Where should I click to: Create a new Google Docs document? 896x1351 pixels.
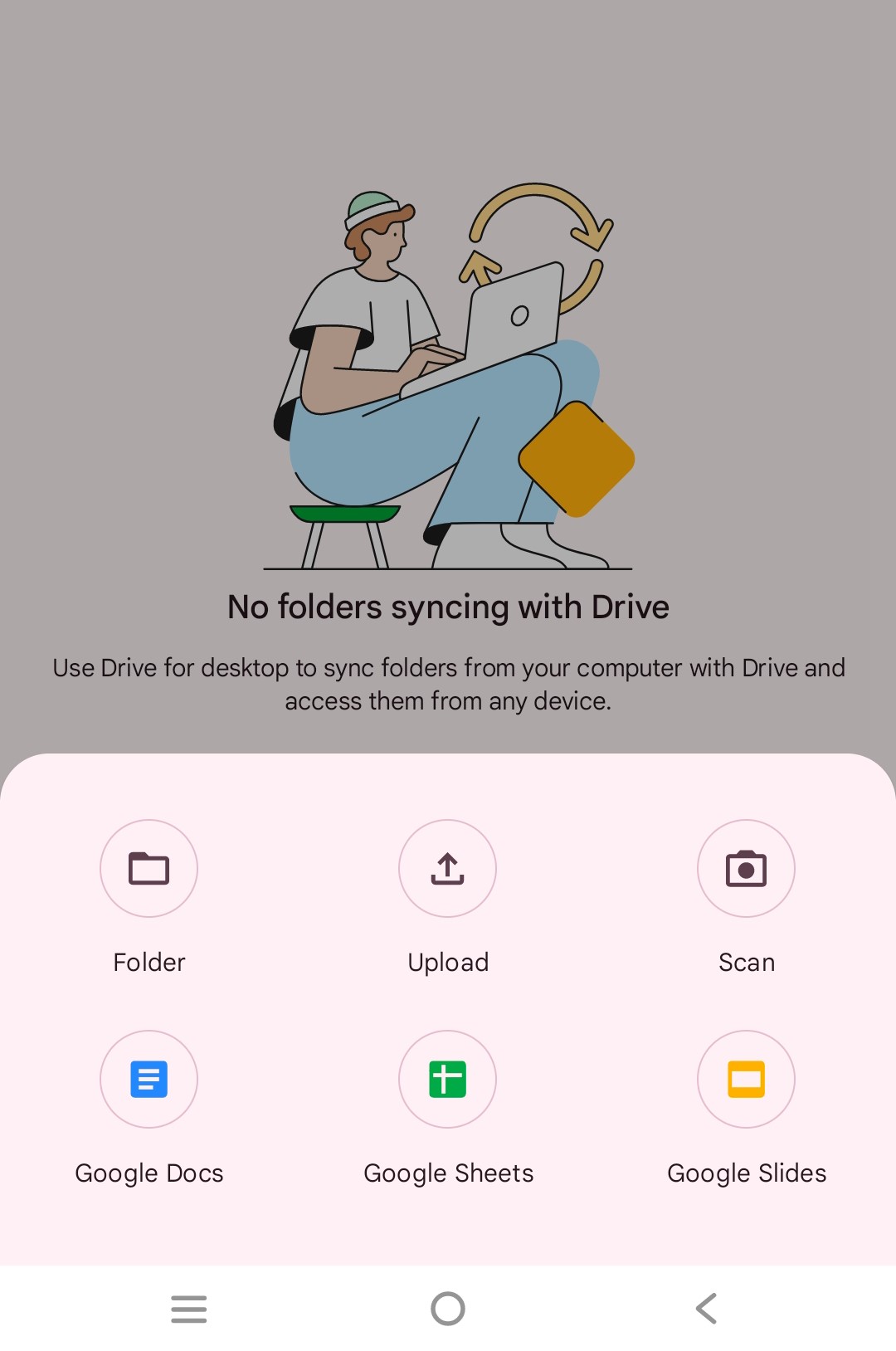click(x=149, y=1080)
